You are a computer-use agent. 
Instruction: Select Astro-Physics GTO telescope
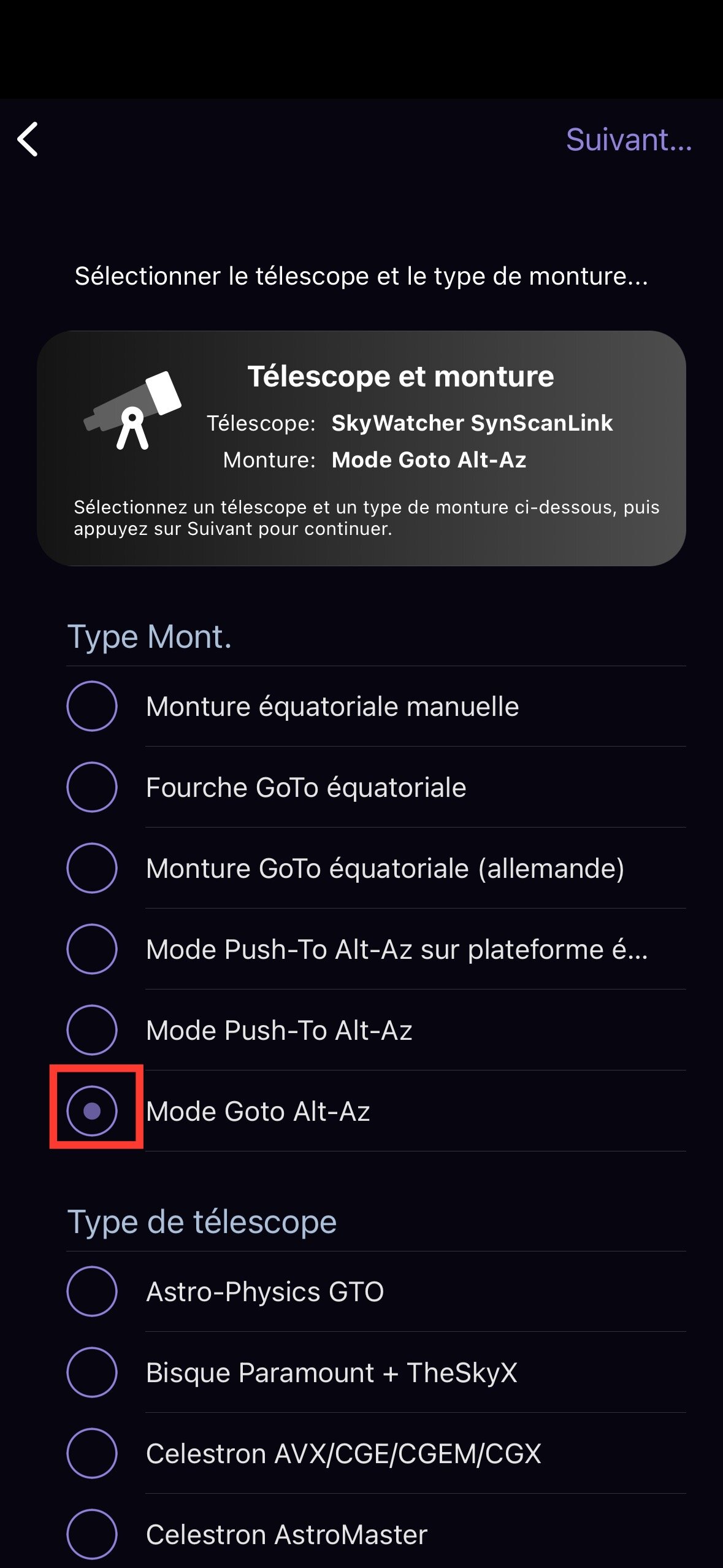pos(92,1291)
